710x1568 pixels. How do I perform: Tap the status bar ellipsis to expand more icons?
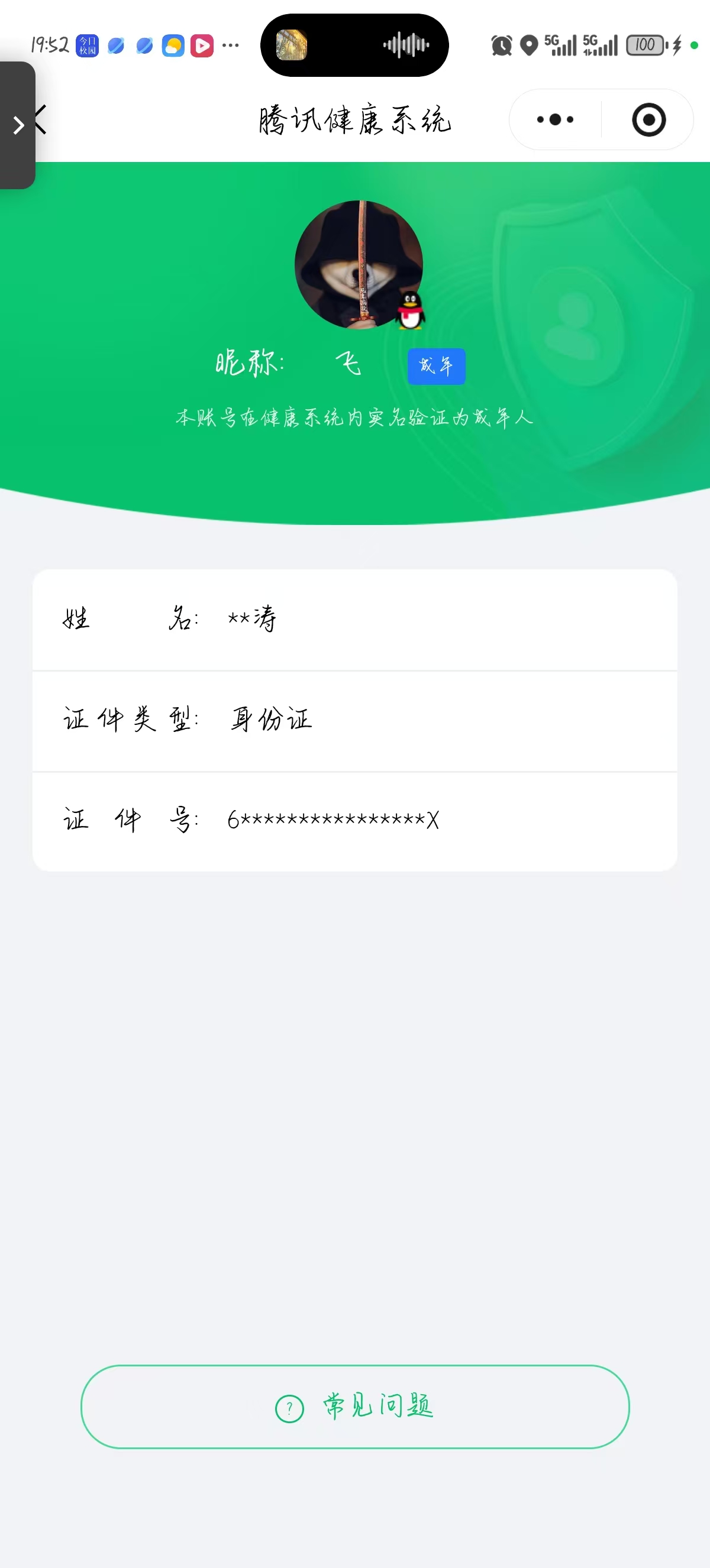230,44
